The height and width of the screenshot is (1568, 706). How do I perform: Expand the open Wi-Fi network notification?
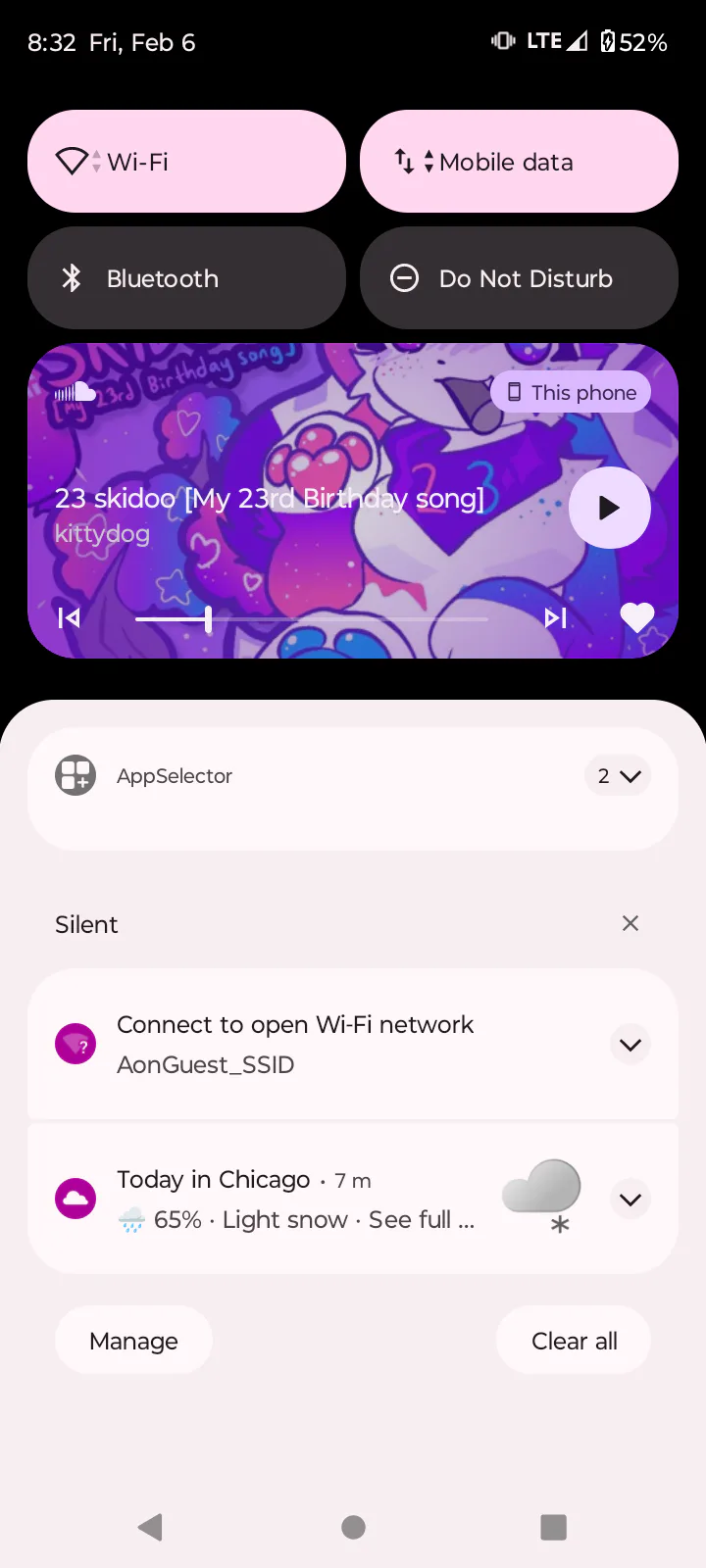click(630, 1045)
